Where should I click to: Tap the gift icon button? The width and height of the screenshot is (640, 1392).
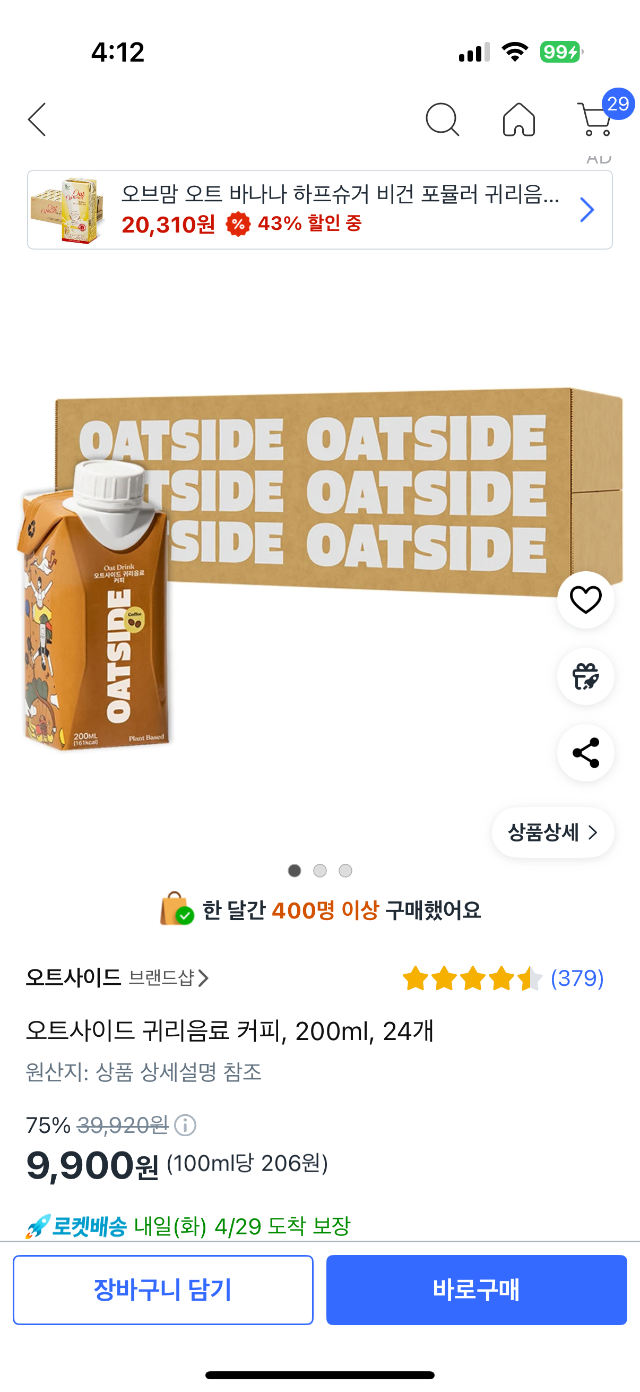[x=585, y=677]
